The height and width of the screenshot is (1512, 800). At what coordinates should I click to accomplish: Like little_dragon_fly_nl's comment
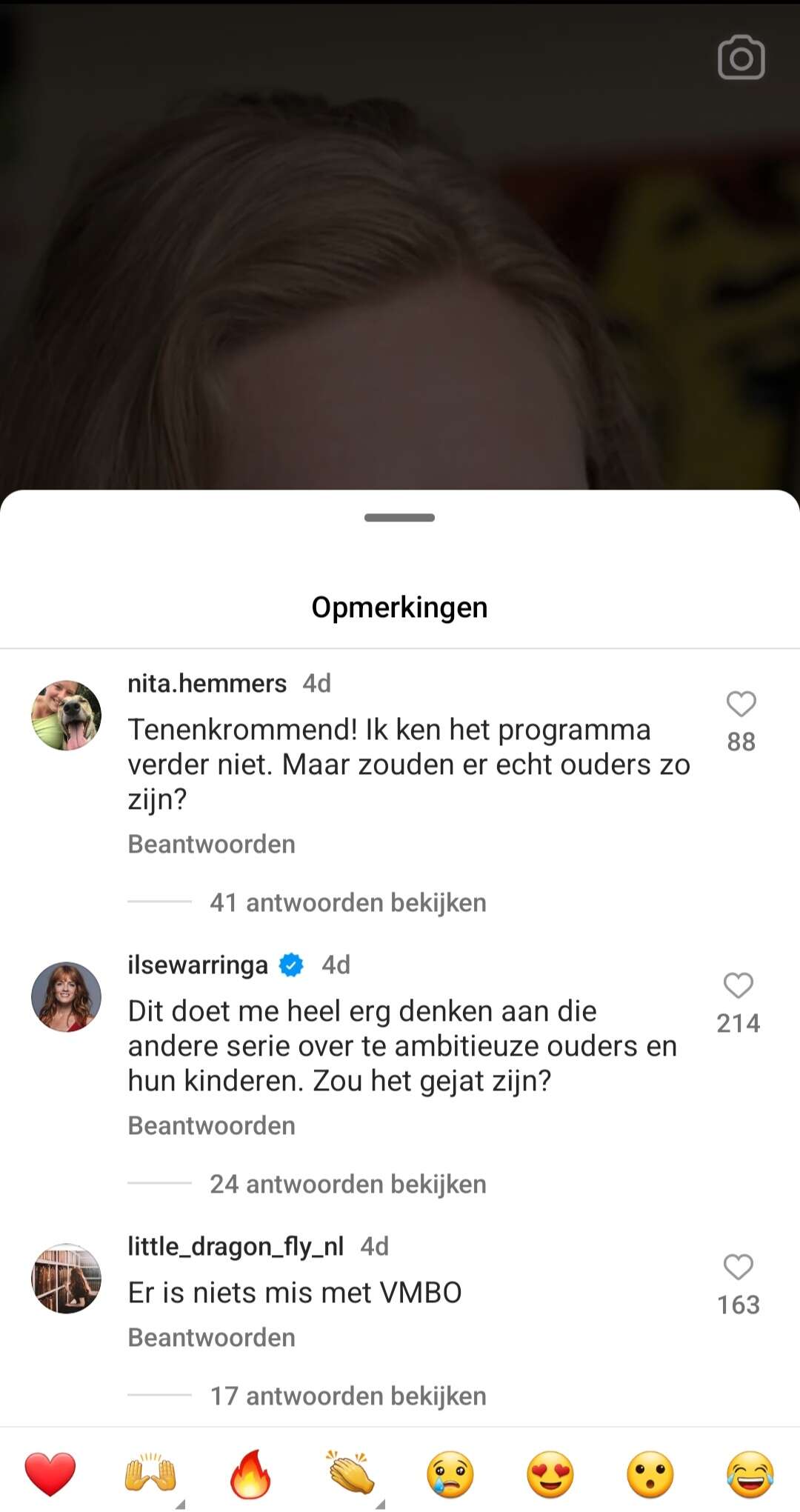point(738,1266)
